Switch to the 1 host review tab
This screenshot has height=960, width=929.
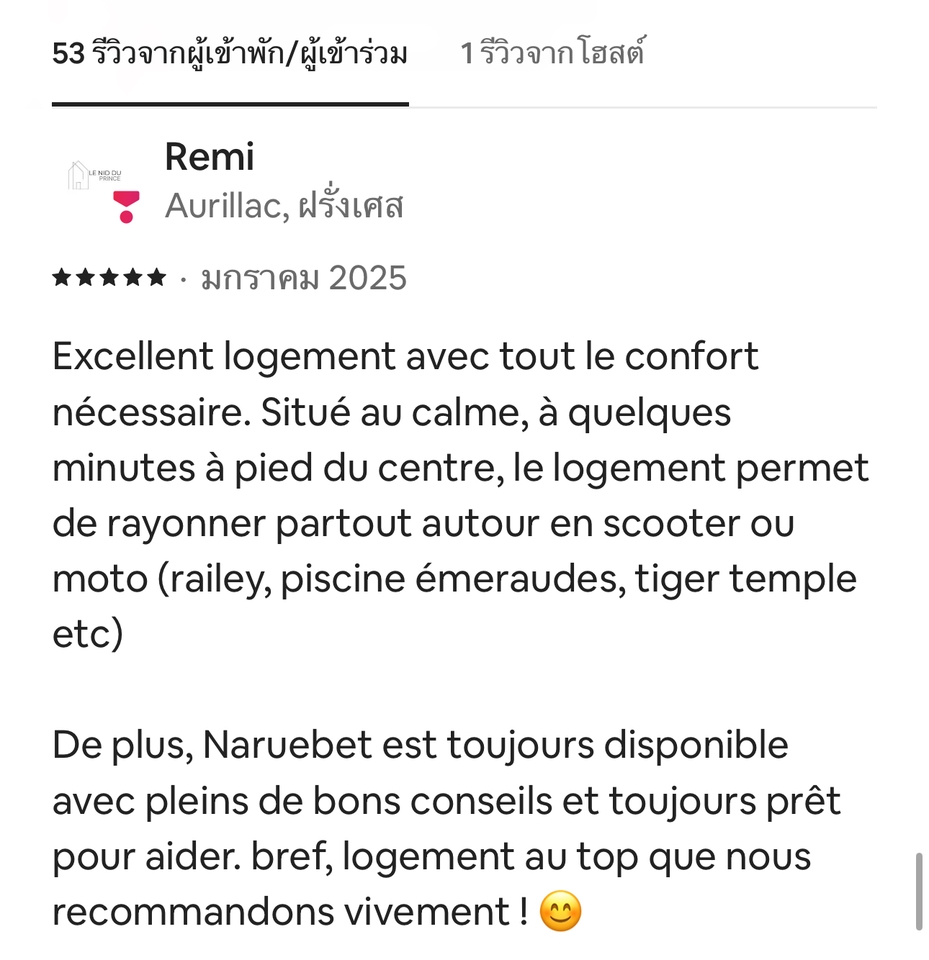[x=552, y=55]
